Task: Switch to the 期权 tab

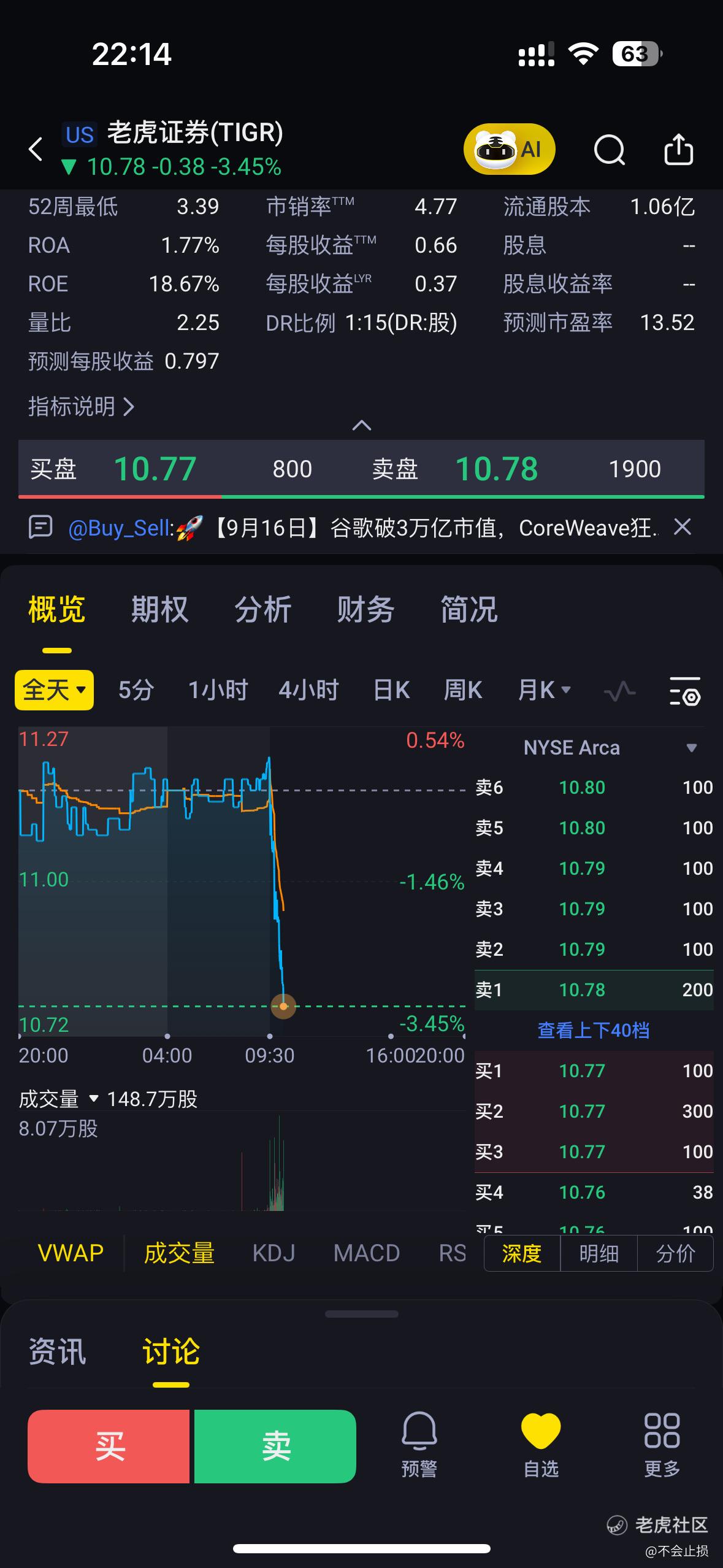Action: coord(159,610)
